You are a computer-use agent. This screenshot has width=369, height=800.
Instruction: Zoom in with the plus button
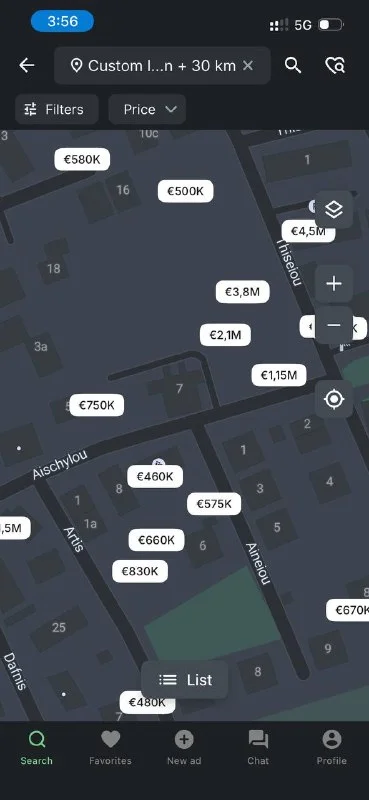click(x=334, y=284)
